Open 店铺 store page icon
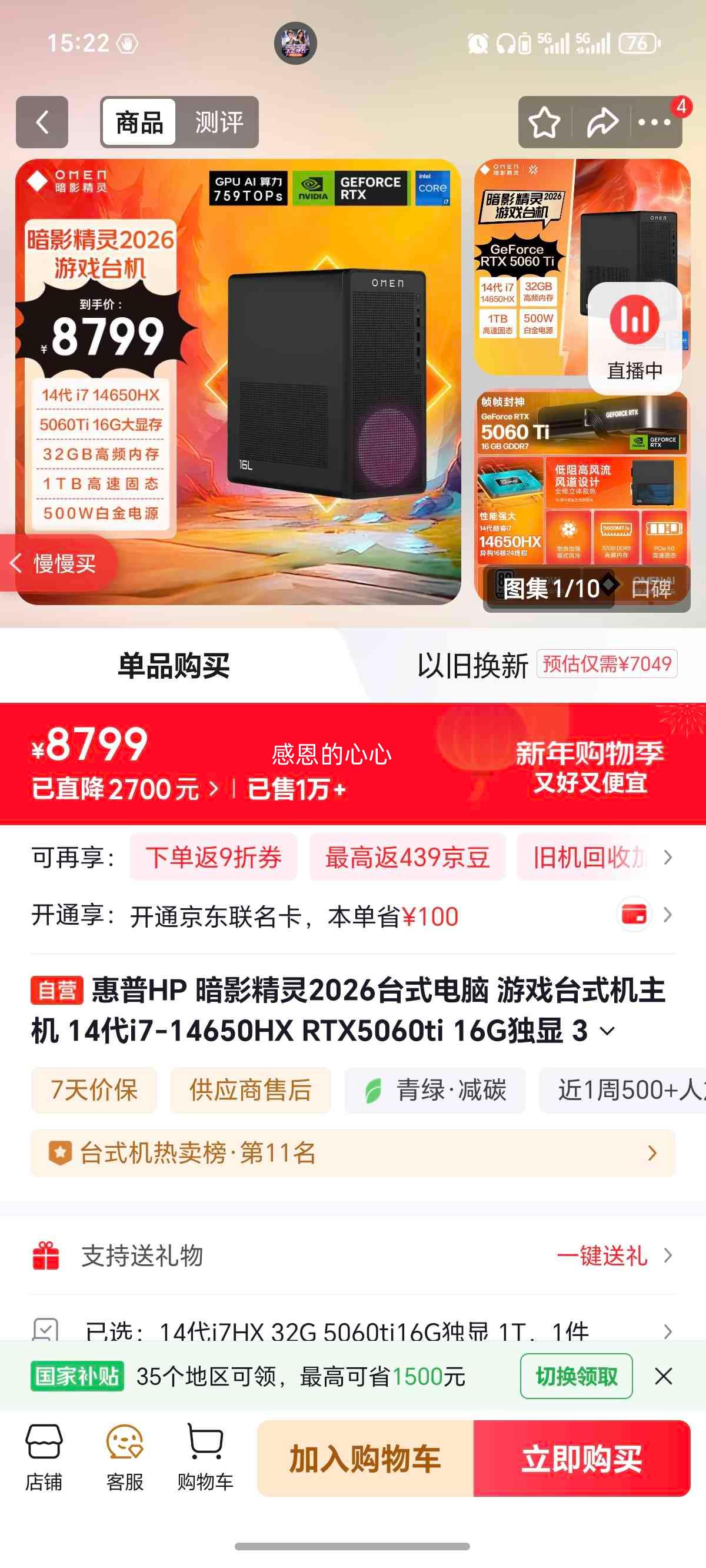Viewport: 706px width, 1568px height. tap(44, 1458)
